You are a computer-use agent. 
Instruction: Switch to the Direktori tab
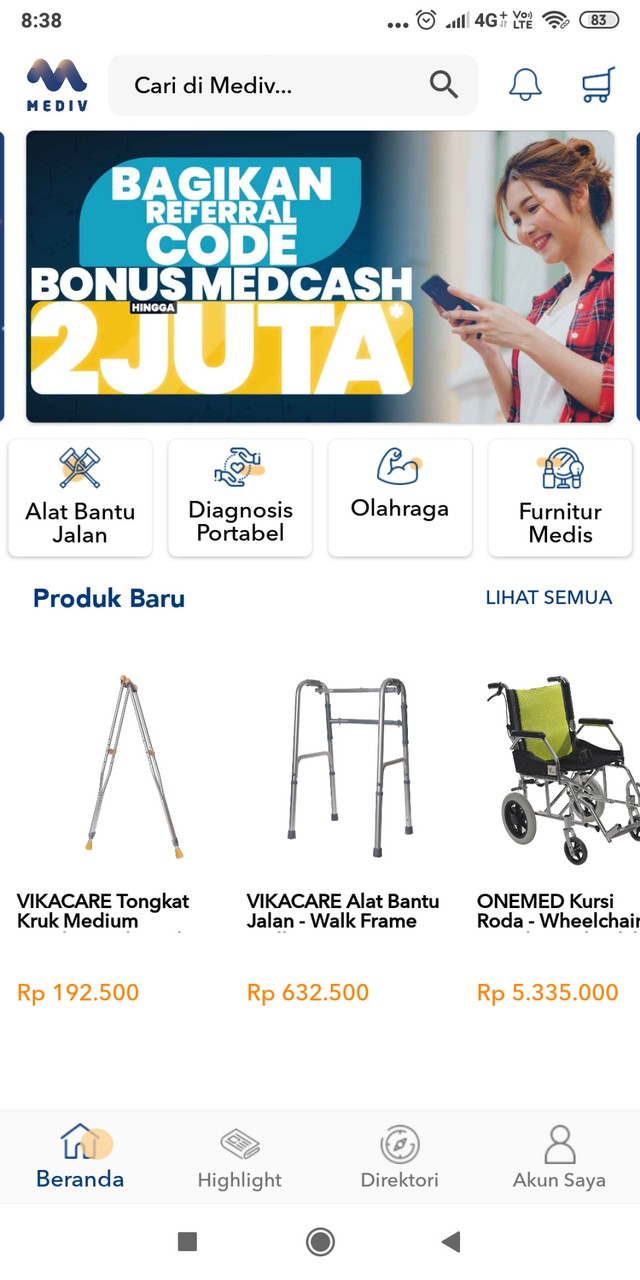coord(399,1156)
